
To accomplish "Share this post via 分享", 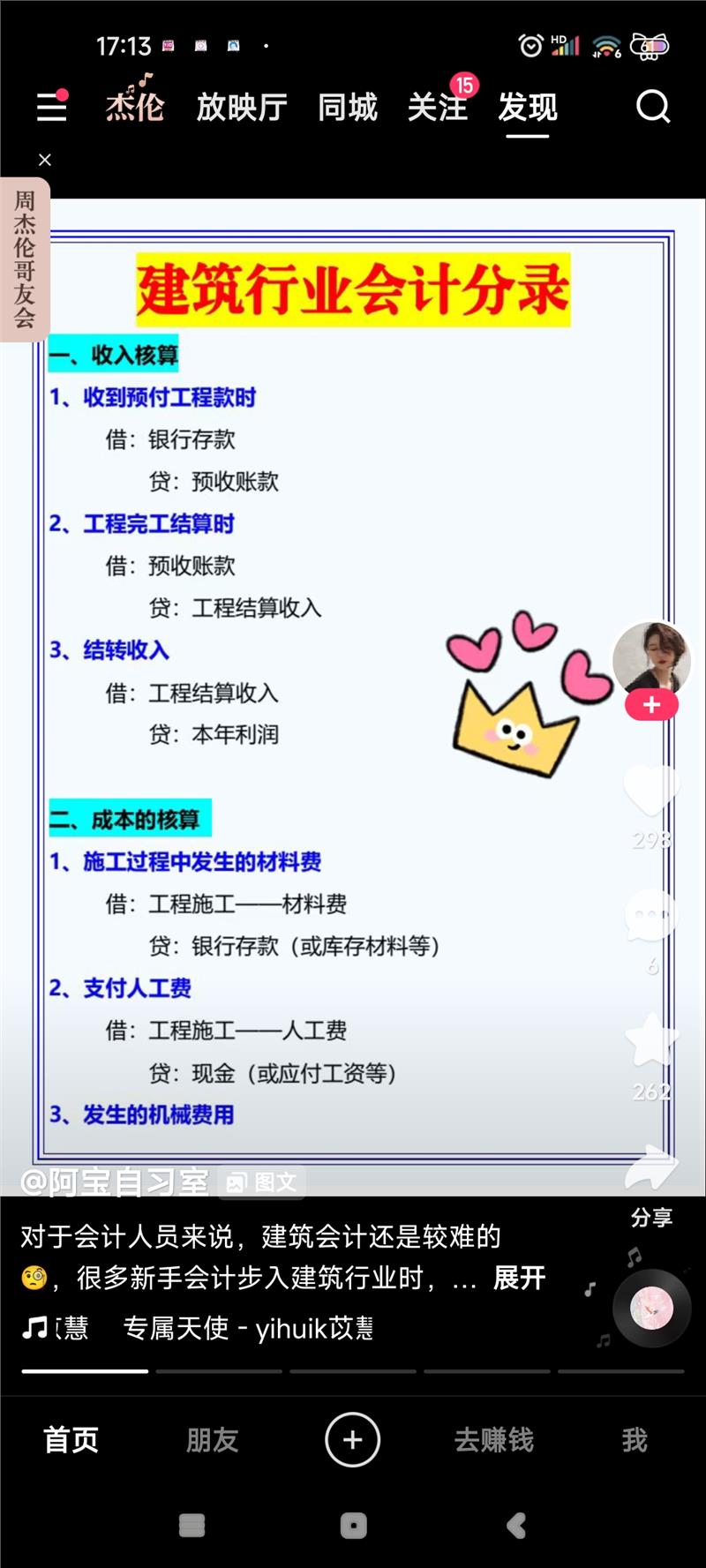I will coord(651,1169).
